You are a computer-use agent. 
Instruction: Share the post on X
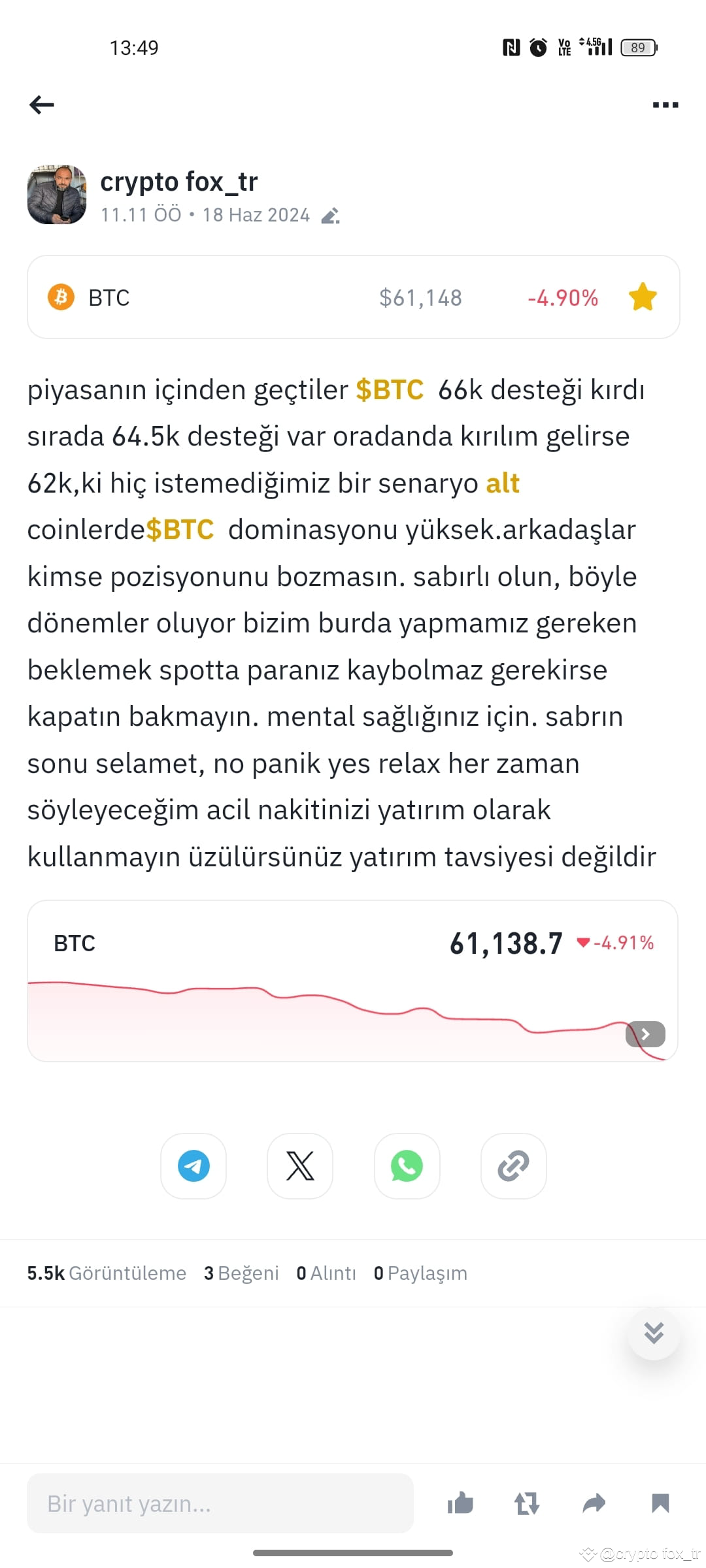[x=300, y=1166]
